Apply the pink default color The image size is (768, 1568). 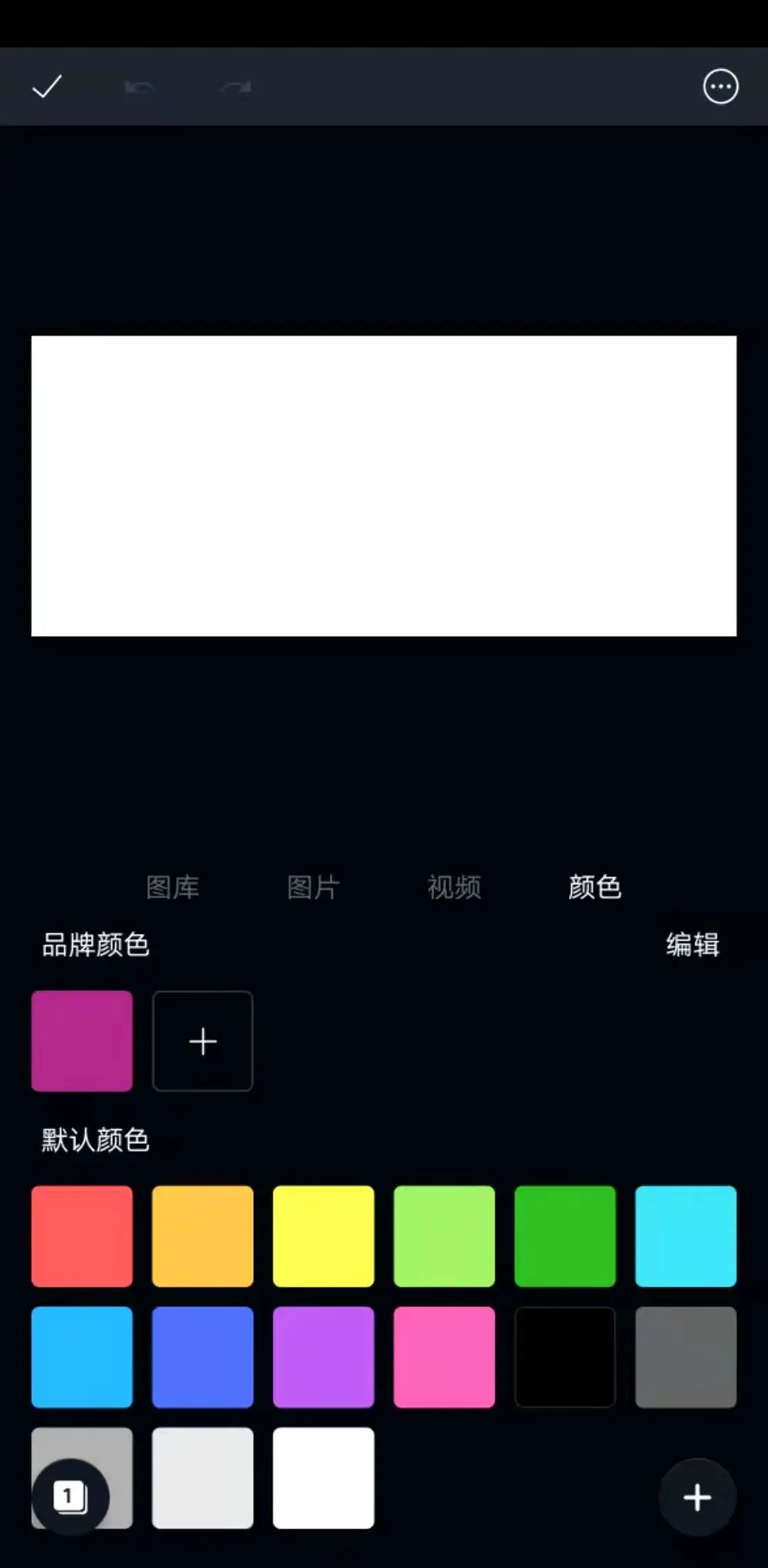444,1357
